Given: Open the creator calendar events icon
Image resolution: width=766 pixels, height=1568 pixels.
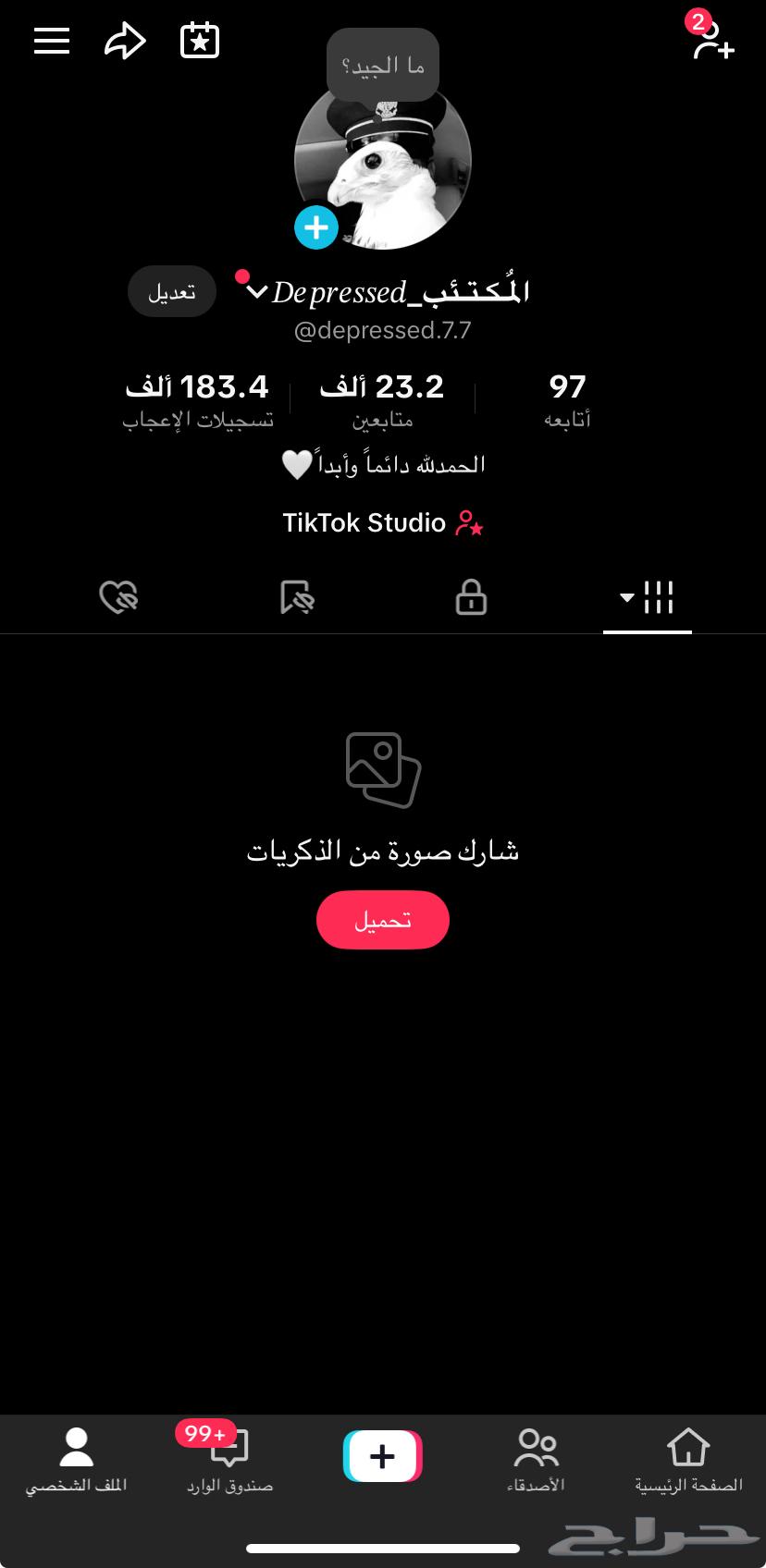Looking at the screenshot, I should tap(199, 41).
